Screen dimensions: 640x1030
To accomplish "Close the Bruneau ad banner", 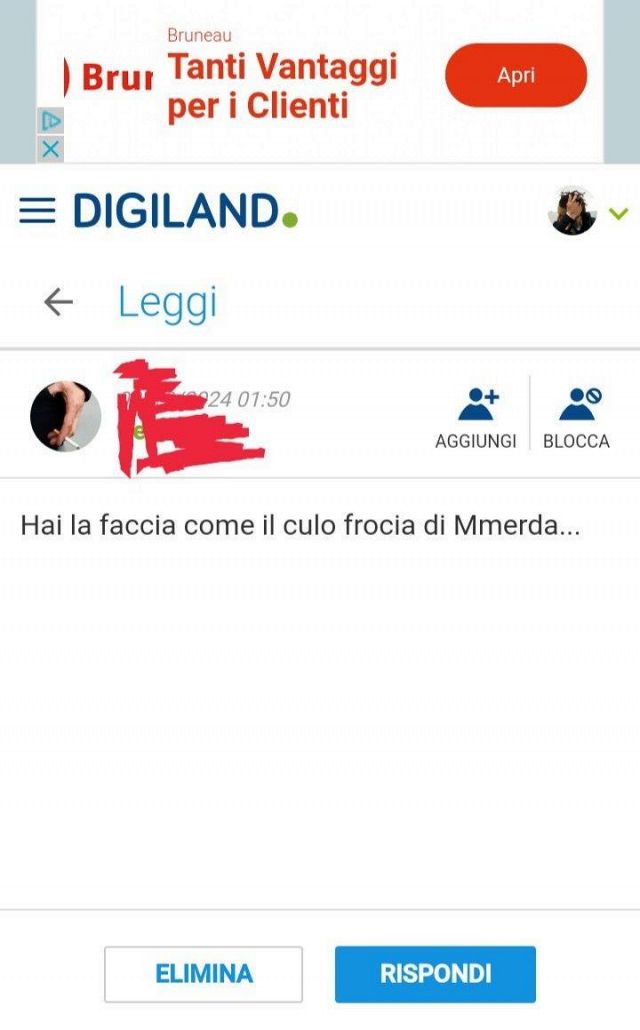I will point(50,149).
